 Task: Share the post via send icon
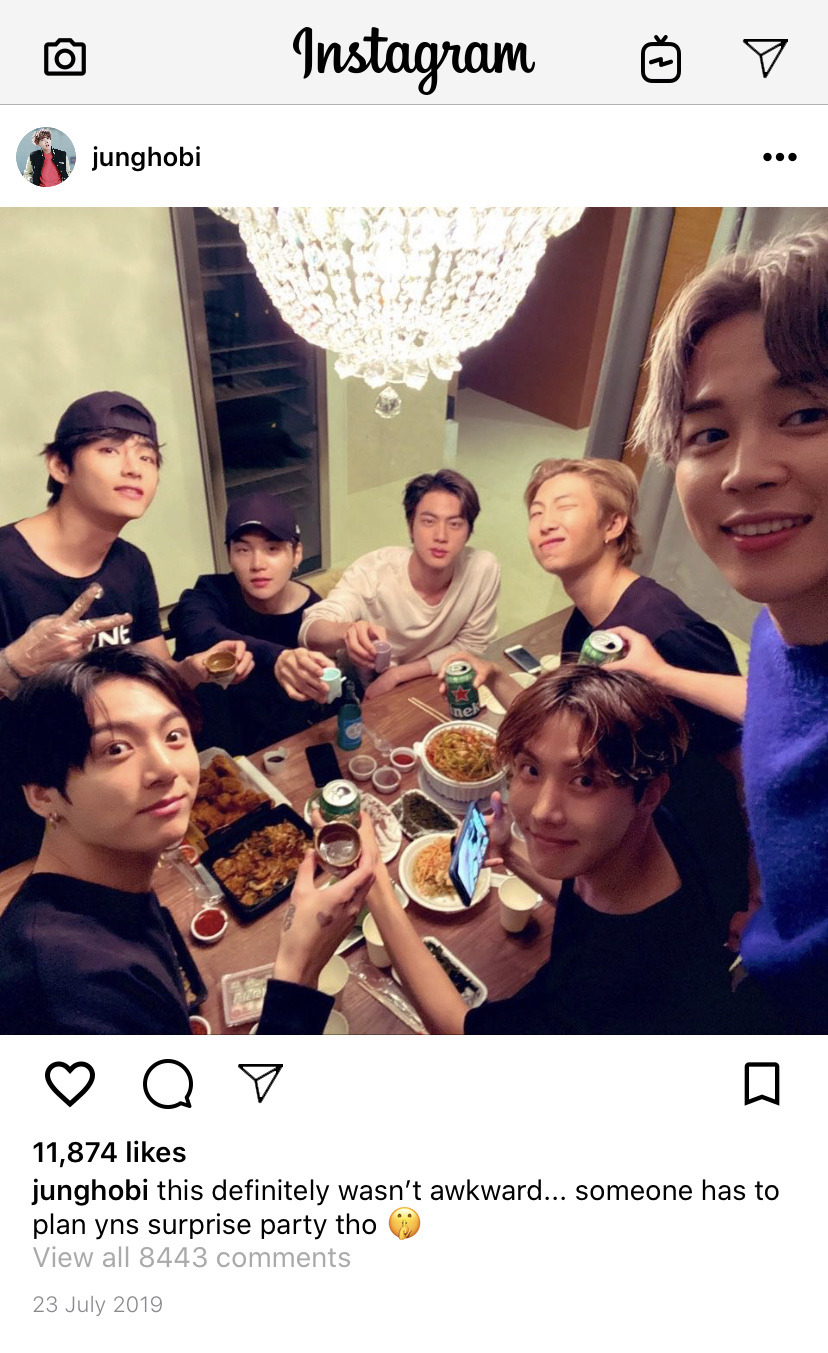(x=261, y=1083)
